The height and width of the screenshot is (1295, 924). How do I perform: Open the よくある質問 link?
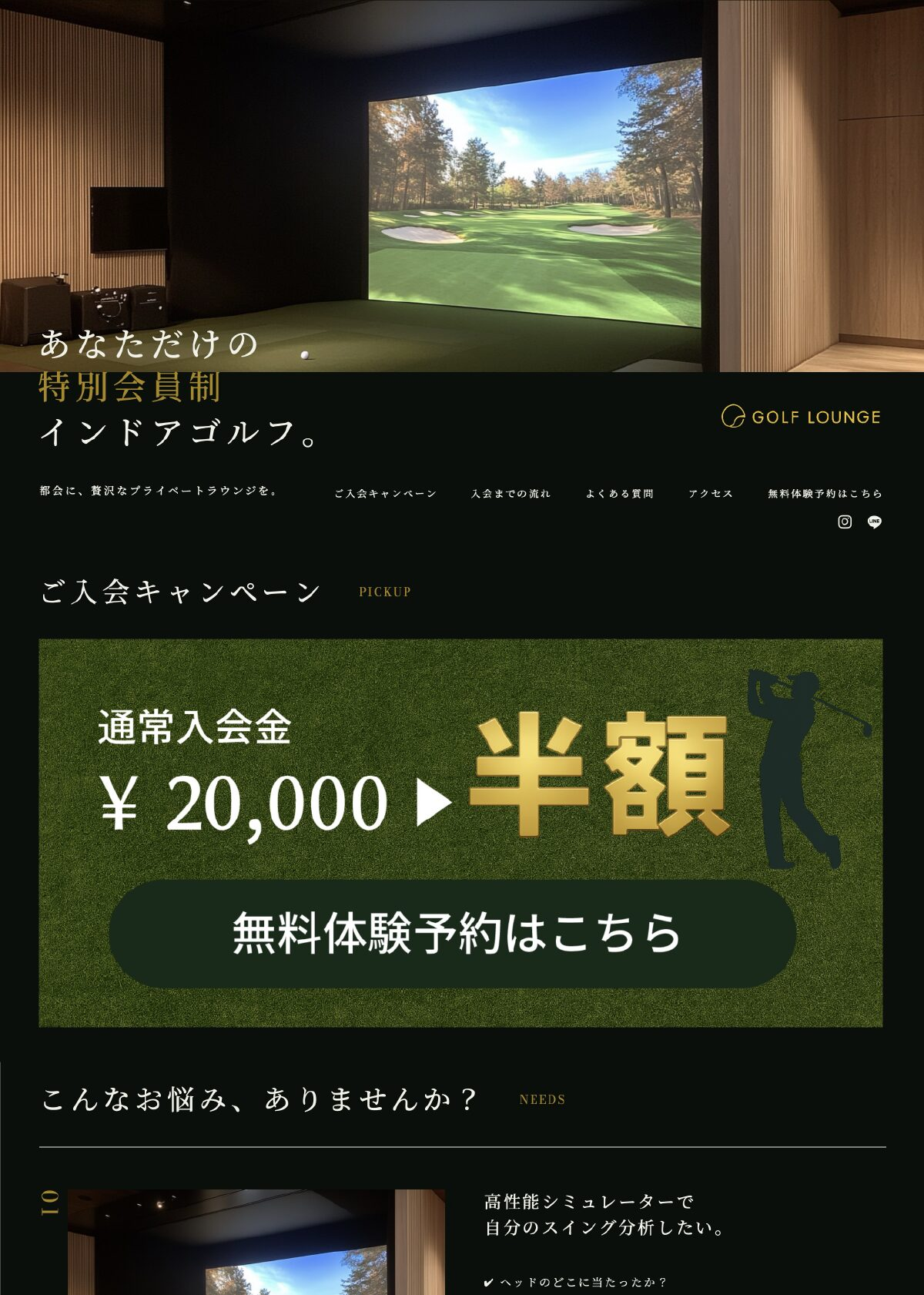619,494
